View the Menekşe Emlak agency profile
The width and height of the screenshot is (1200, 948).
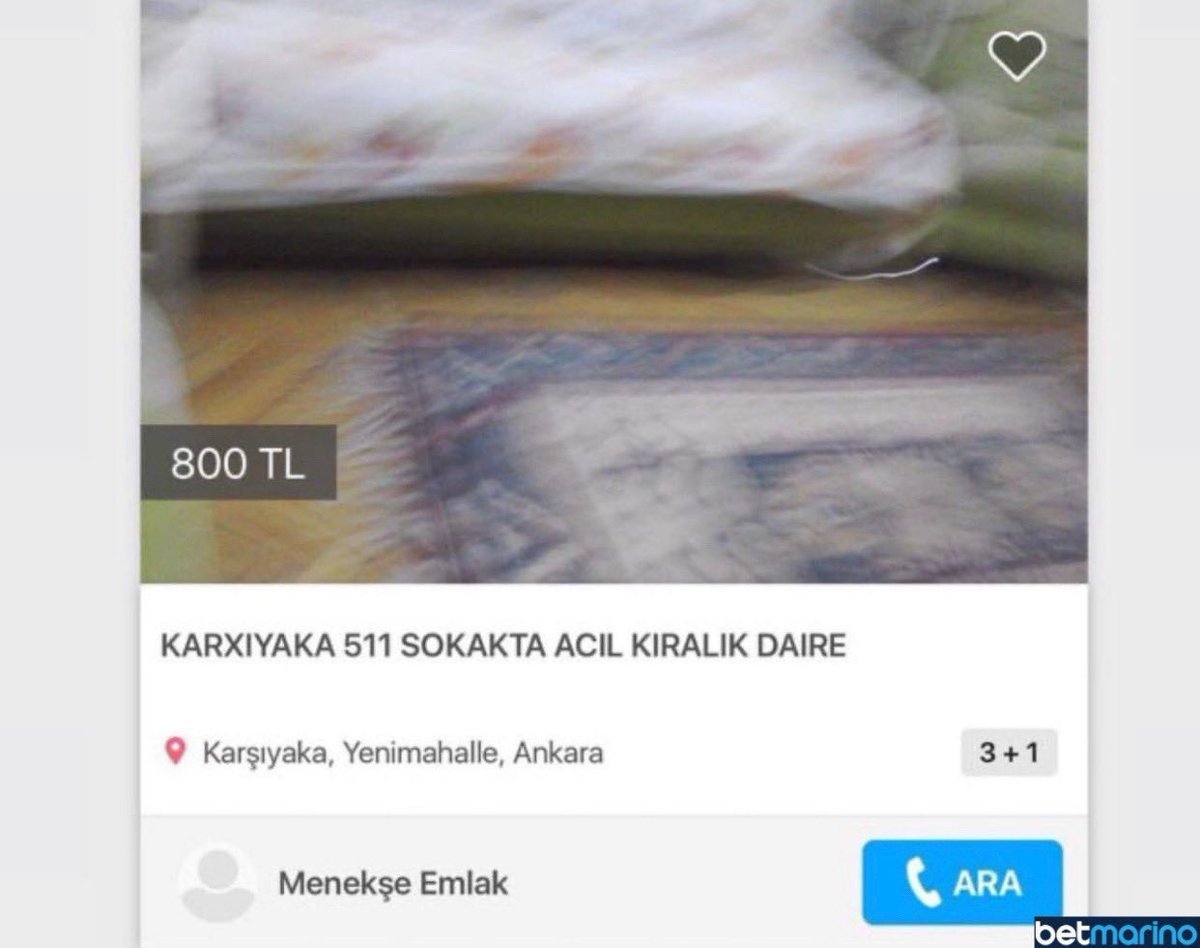click(392, 883)
